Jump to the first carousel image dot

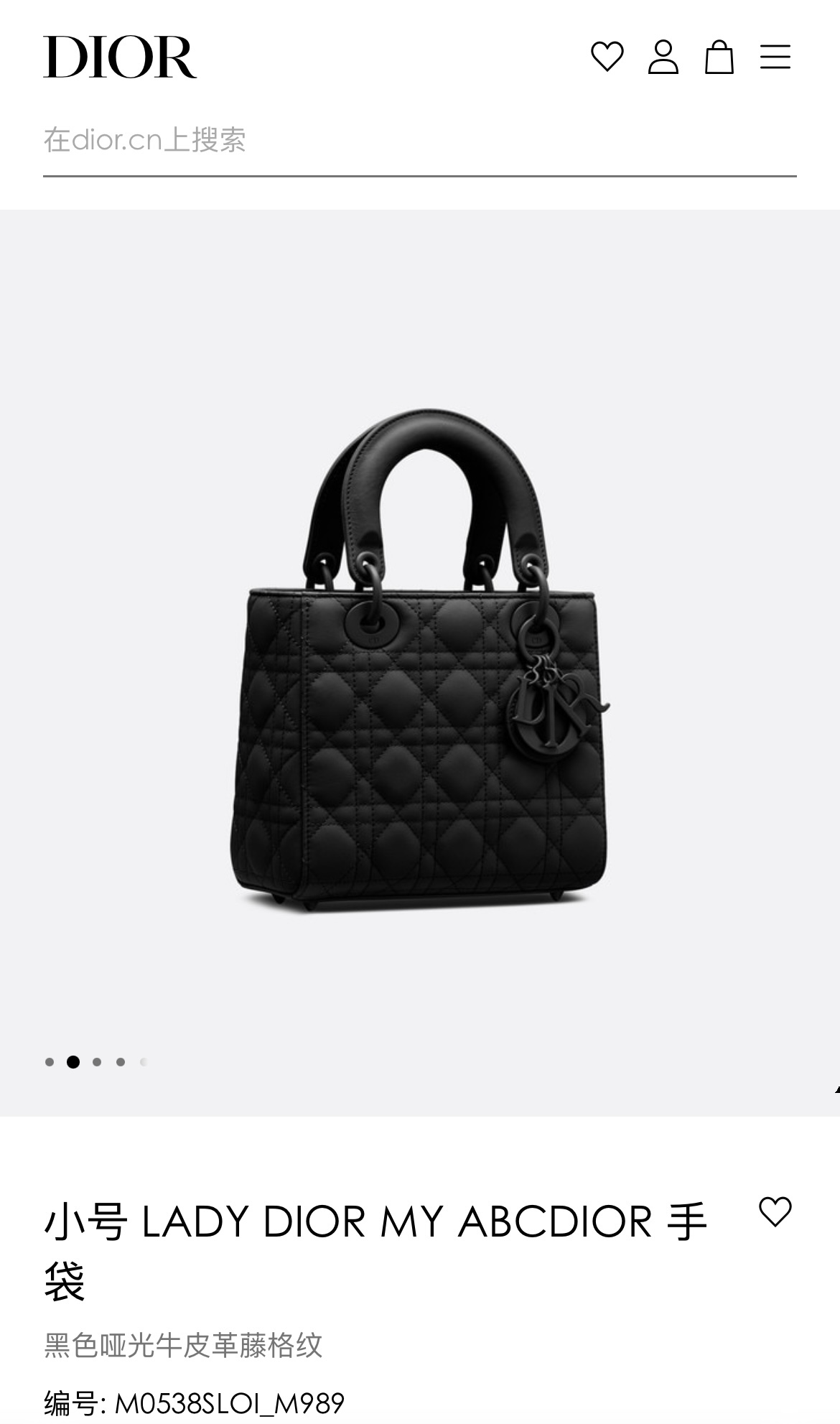(x=50, y=1062)
